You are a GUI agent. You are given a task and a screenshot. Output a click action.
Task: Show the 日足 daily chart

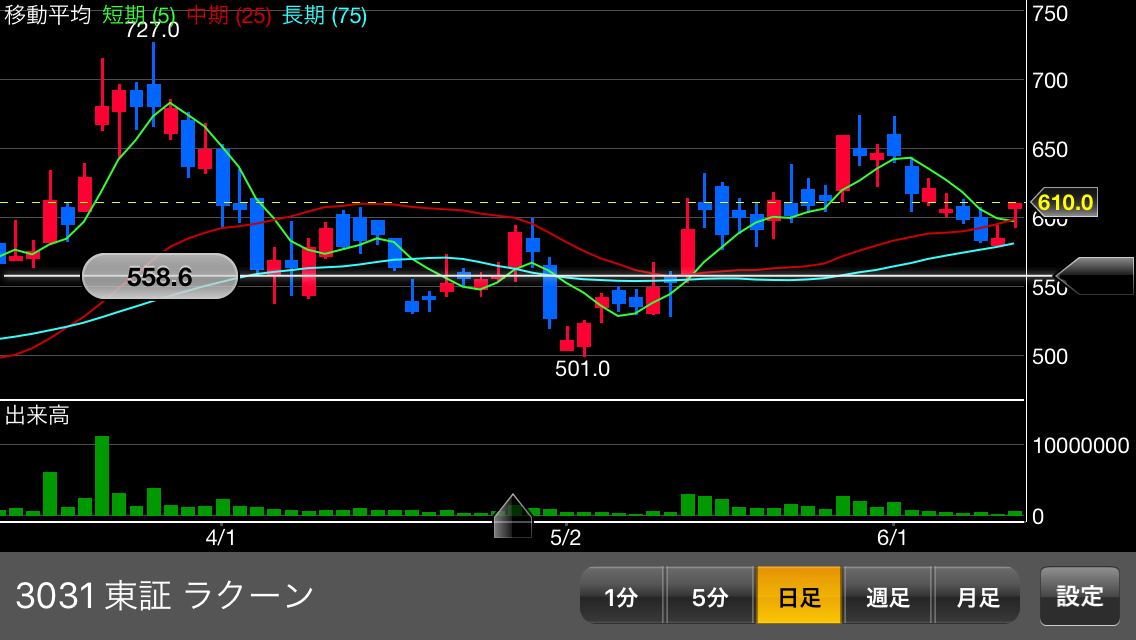[799, 597]
